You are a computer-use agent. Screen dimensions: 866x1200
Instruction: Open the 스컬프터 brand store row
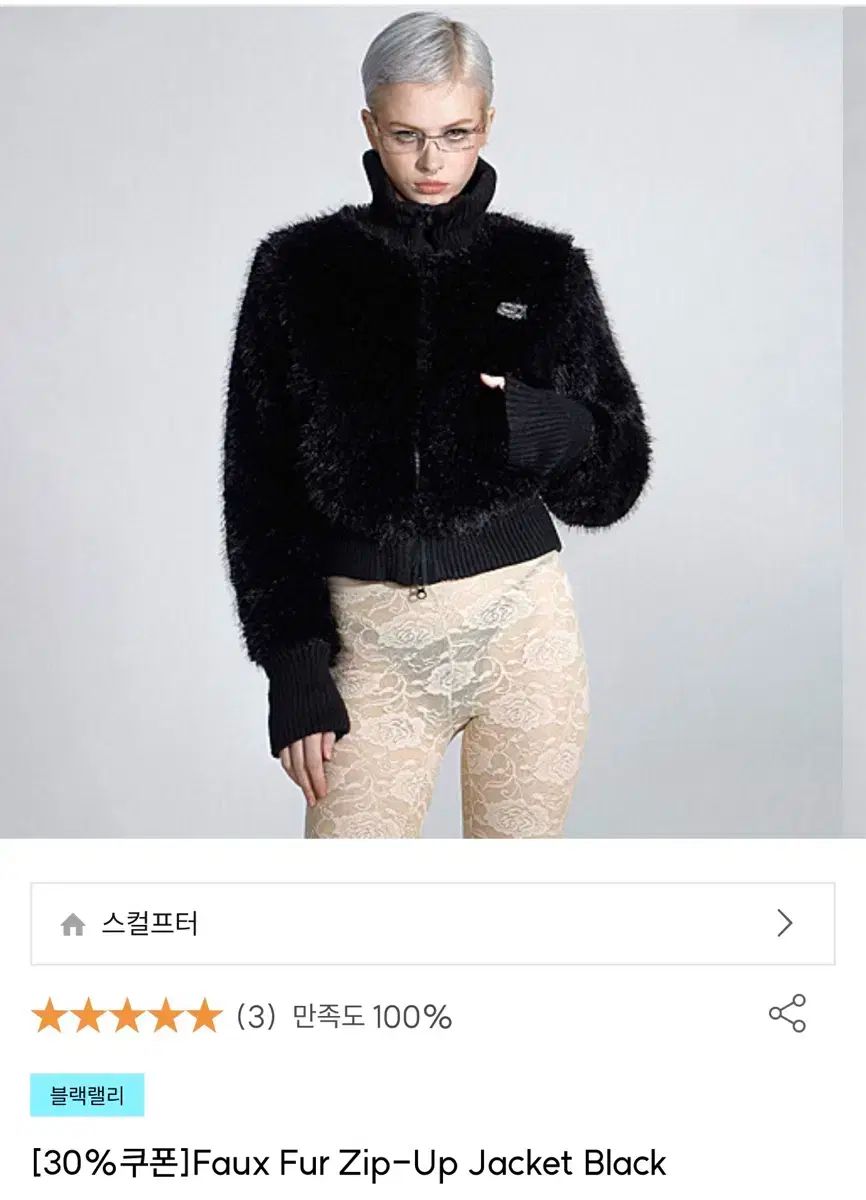pyautogui.click(x=432, y=923)
